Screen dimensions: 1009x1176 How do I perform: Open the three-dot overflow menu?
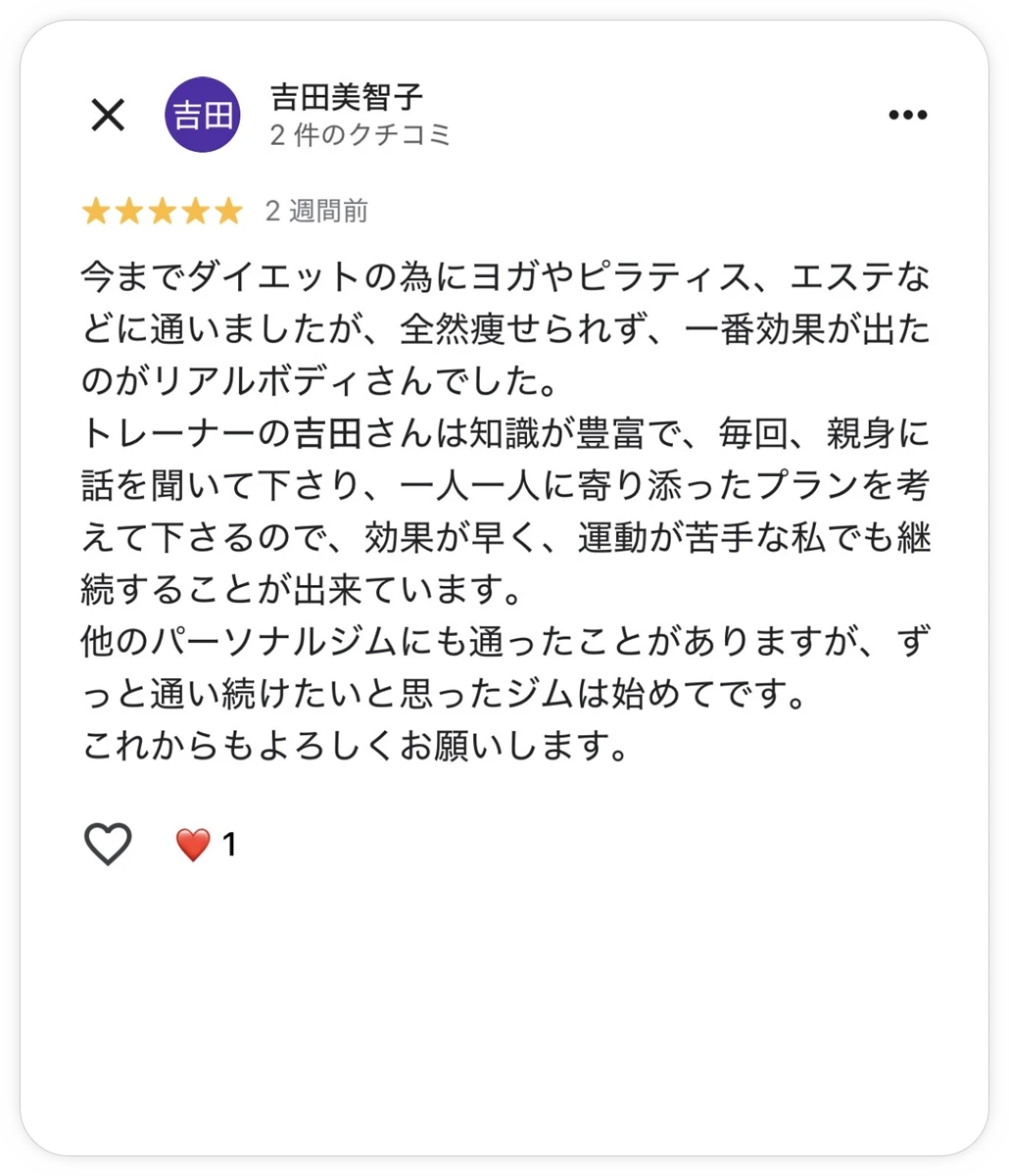coord(907,116)
